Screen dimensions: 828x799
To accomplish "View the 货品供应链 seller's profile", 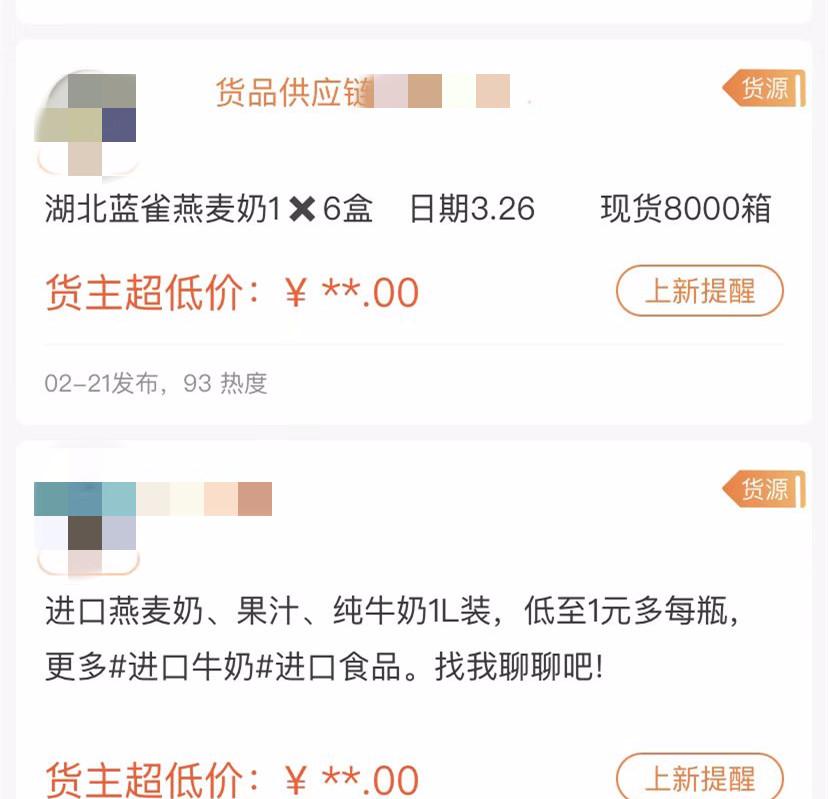I will pos(88,122).
